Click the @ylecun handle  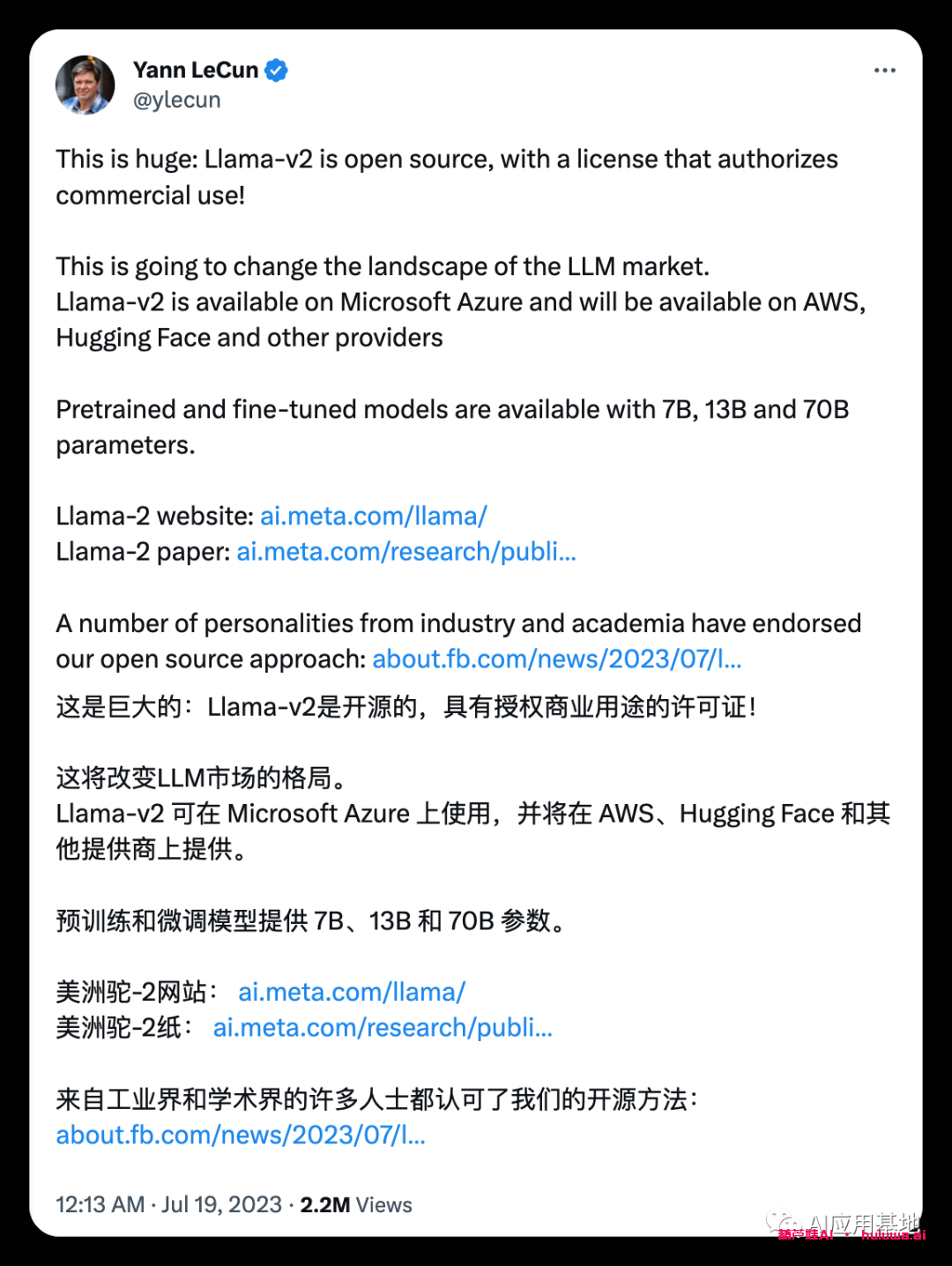[175, 100]
